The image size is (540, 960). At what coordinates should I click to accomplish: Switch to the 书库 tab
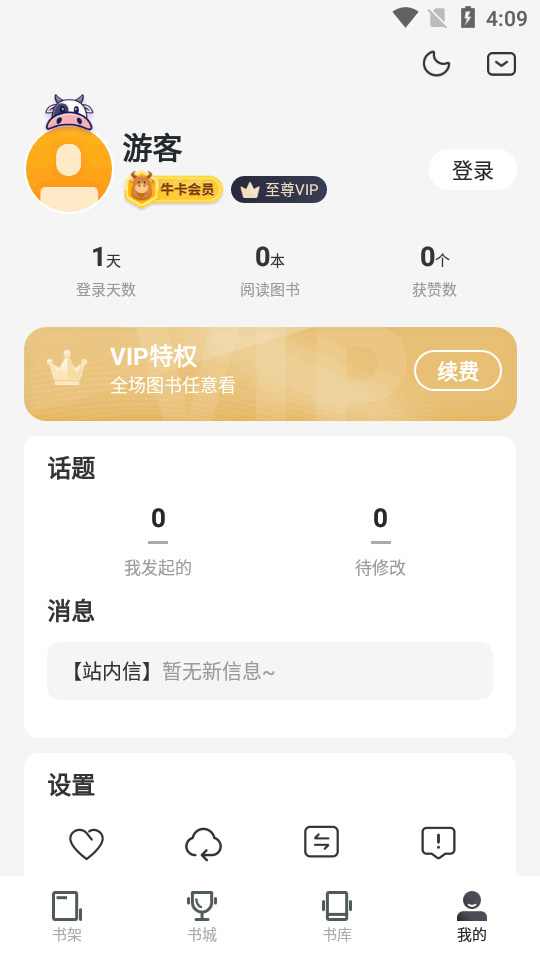(337, 917)
